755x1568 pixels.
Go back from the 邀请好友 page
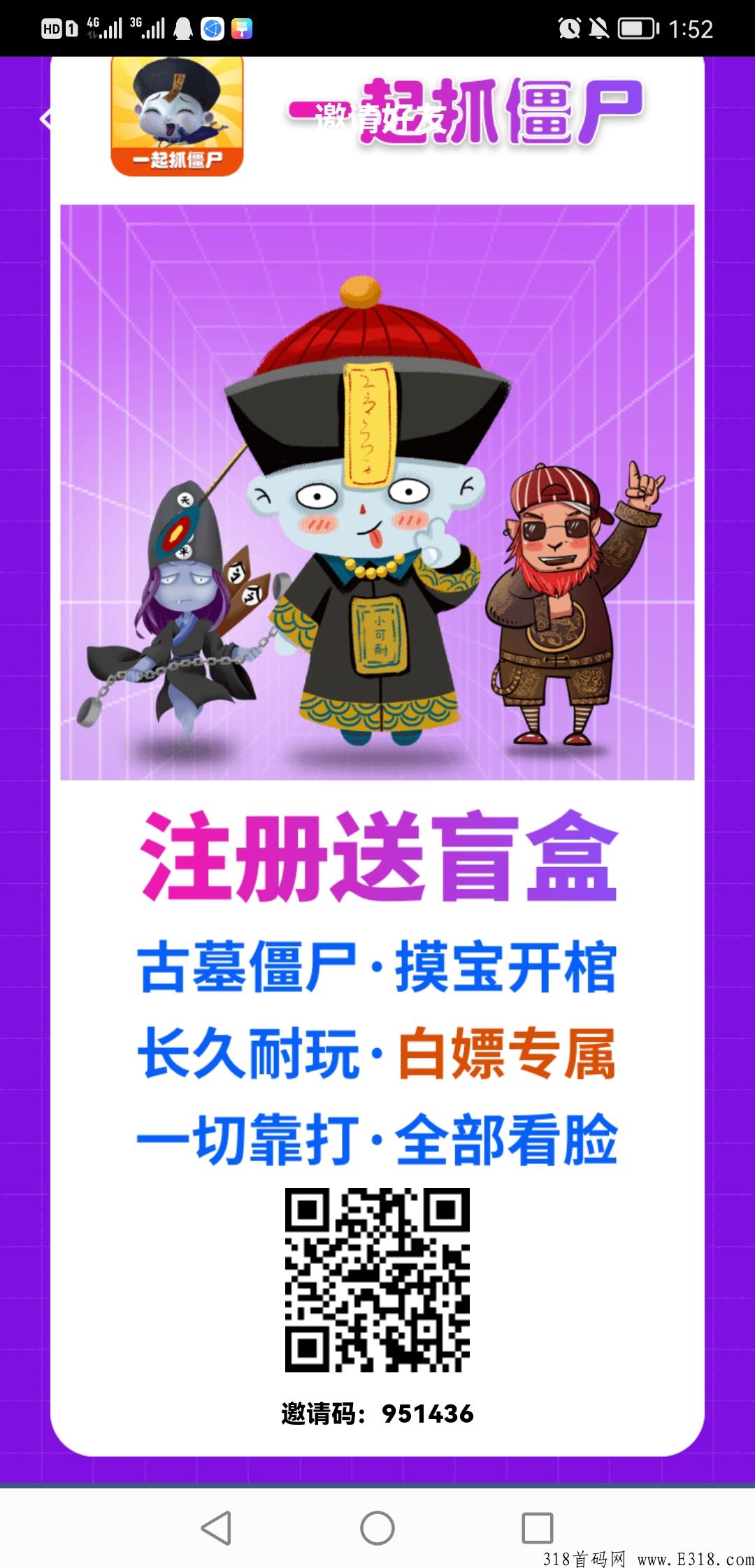46,119
